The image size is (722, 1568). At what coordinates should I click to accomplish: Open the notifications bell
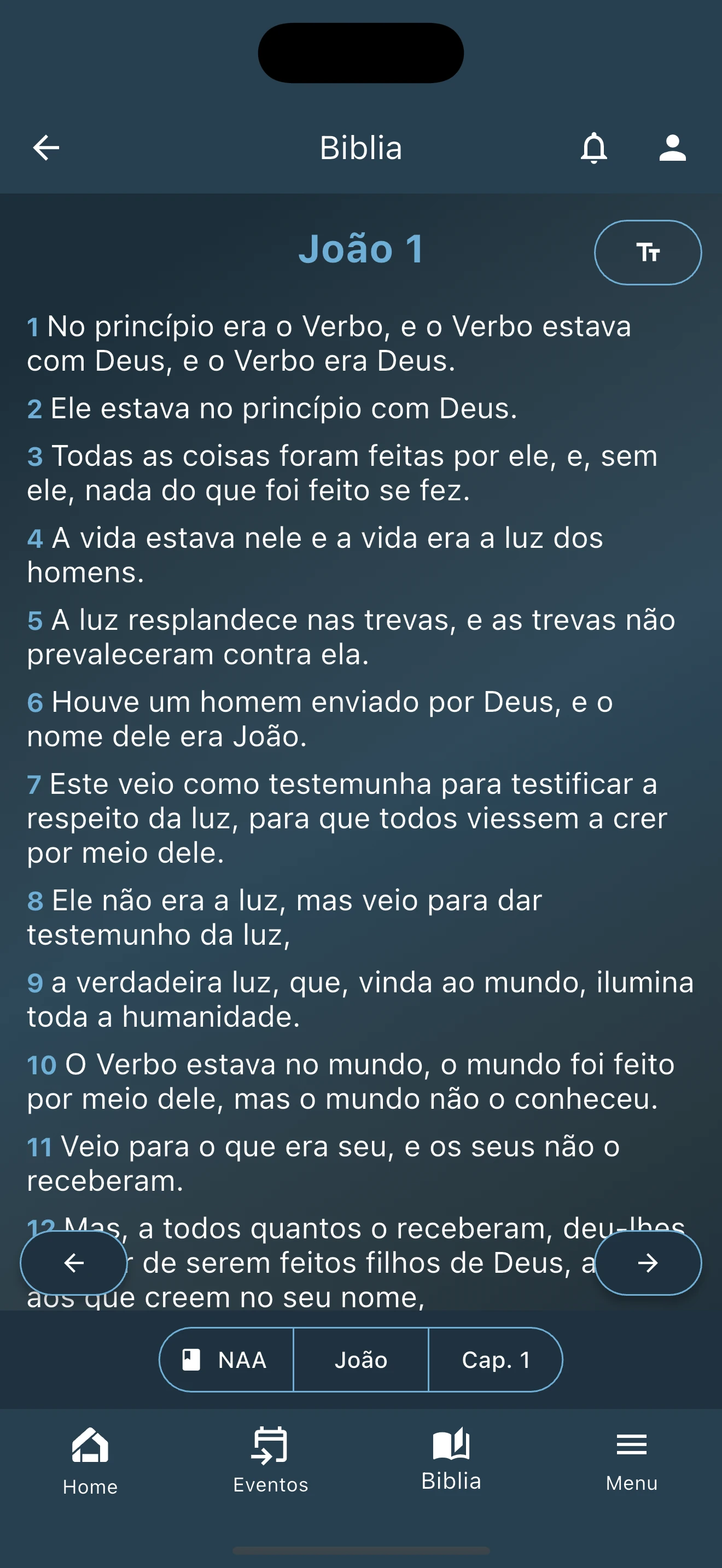(x=593, y=147)
